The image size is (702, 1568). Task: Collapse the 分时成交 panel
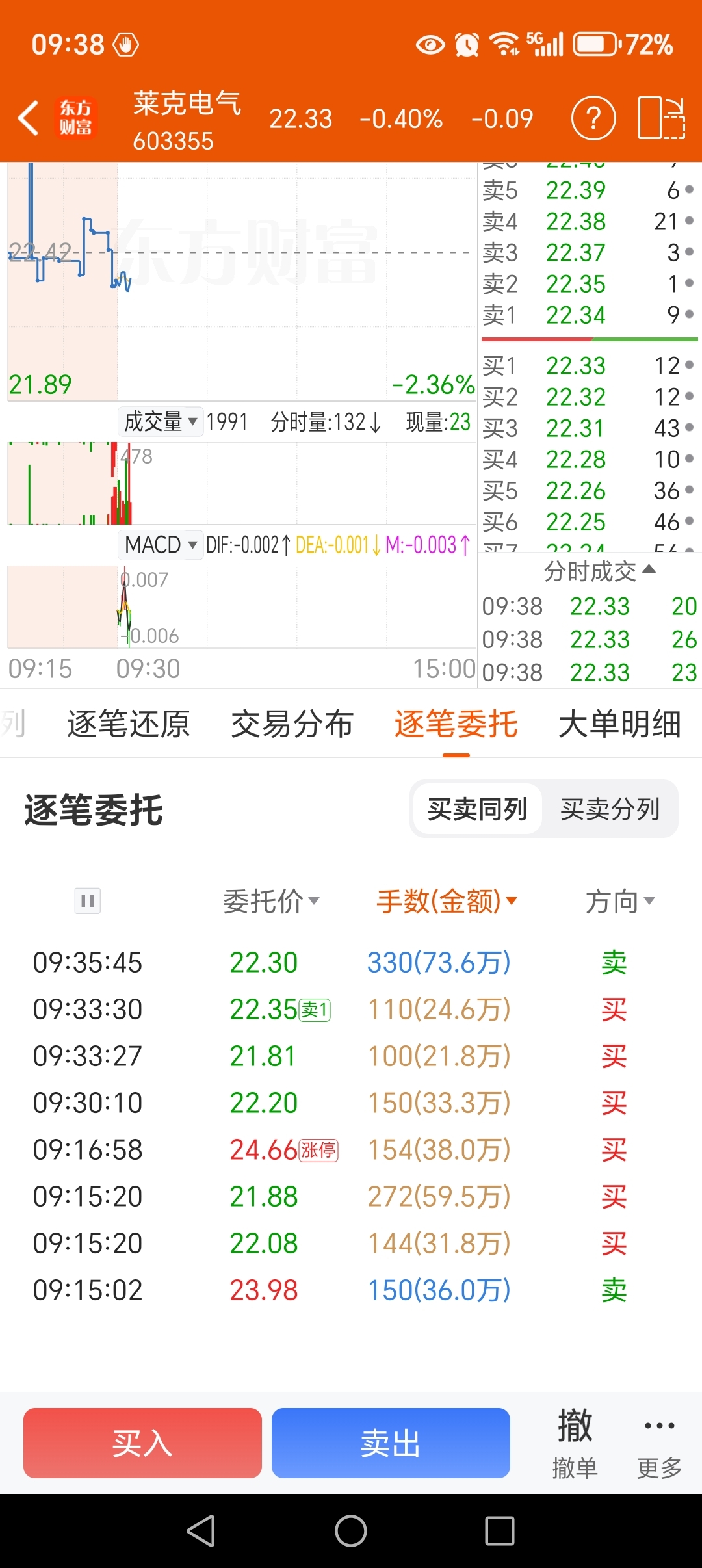coord(599,571)
